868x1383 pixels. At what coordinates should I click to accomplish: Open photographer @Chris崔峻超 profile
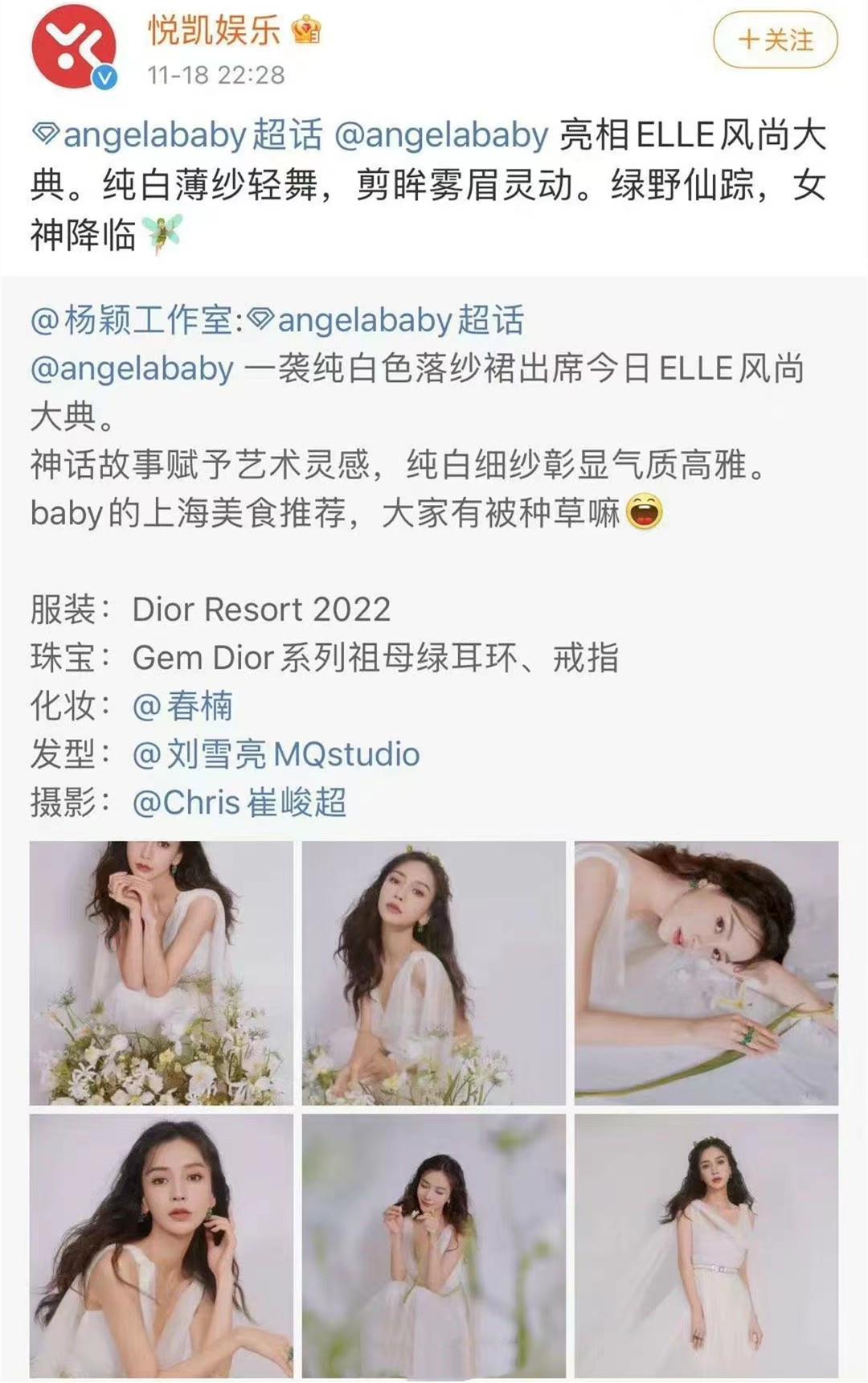point(239,803)
